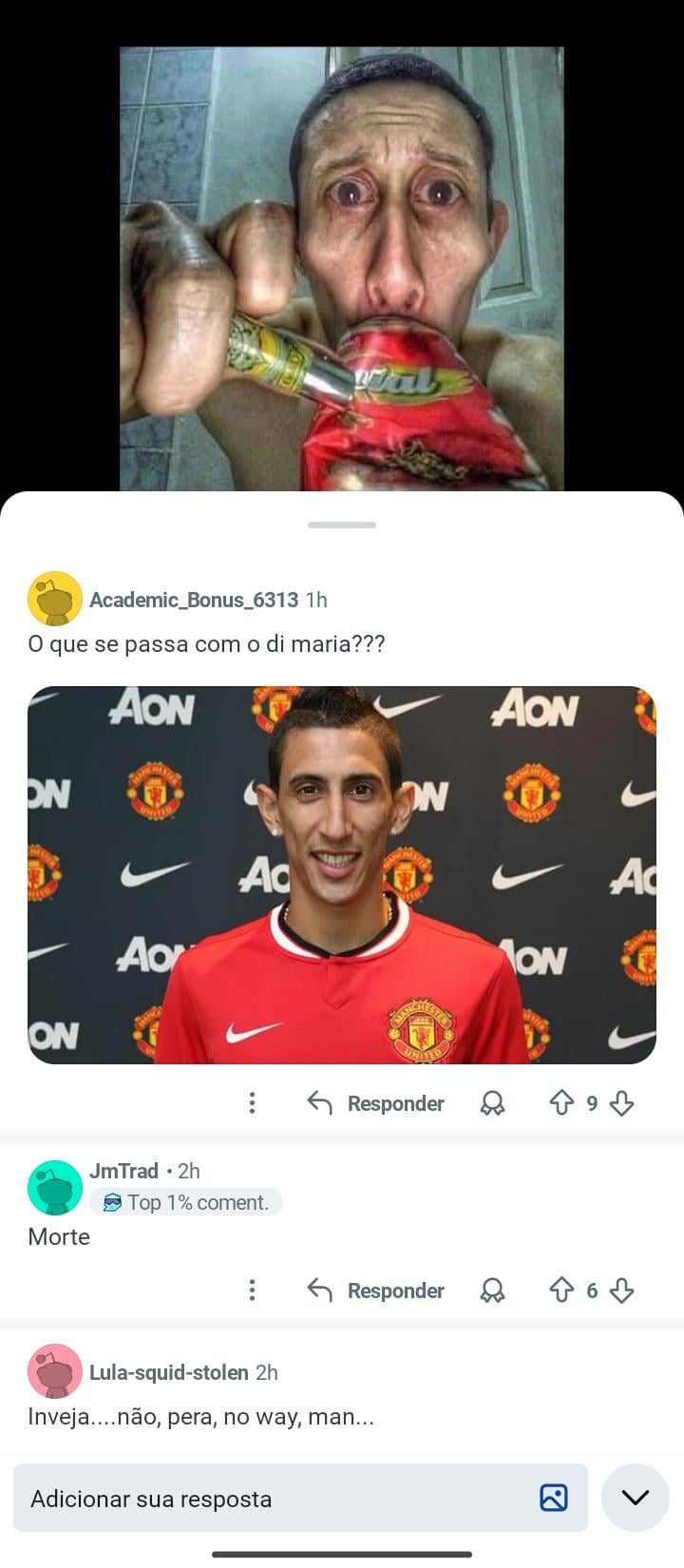Image resolution: width=684 pixels, height=1568 pixels.
Task: Upvote JmTrad's comment
Action: (x=561, y=1290)
